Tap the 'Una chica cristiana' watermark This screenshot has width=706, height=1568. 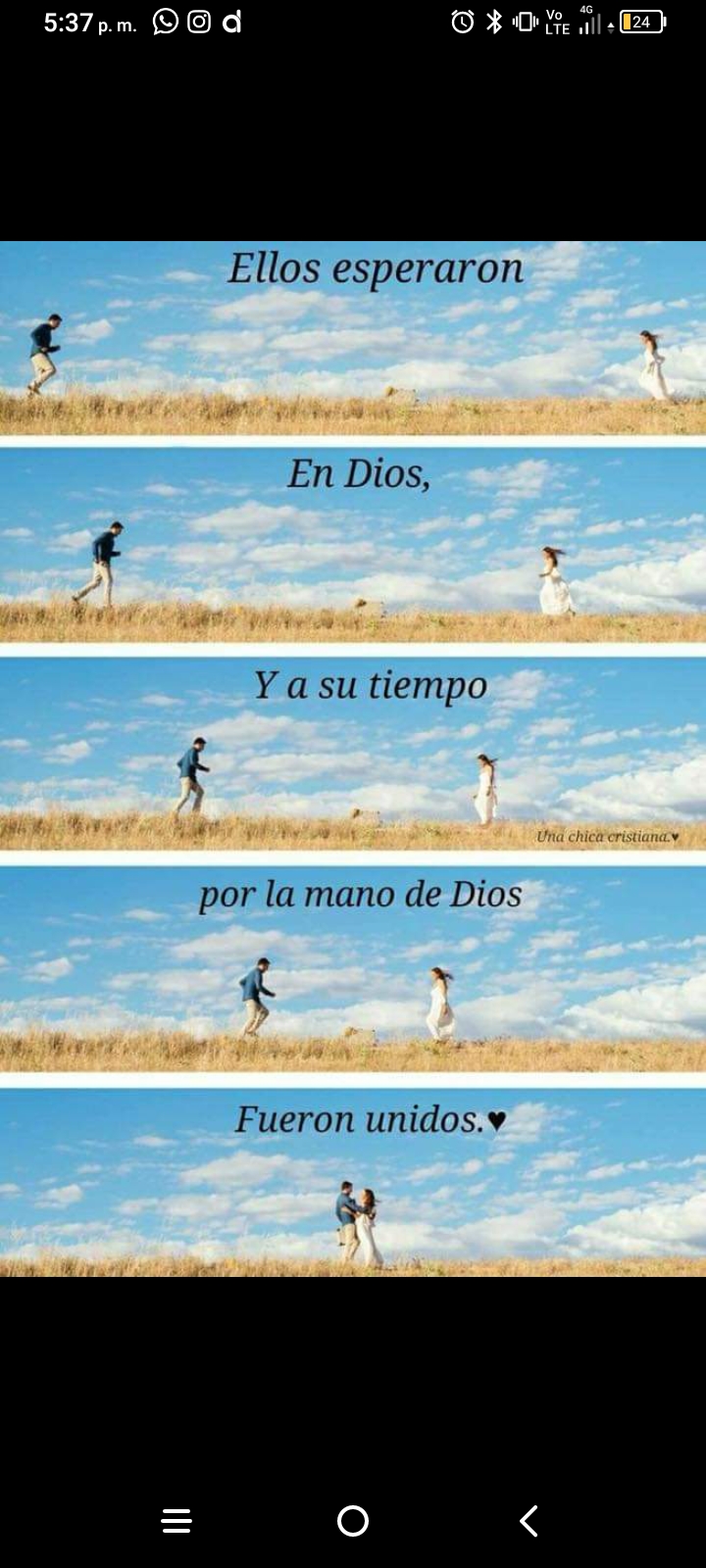coord(606,837)
